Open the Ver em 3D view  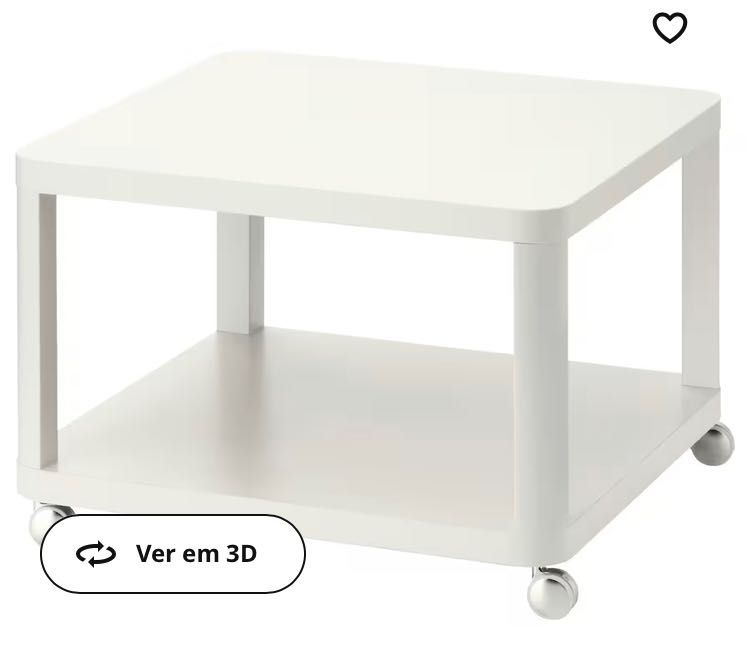tap(172, 553)
